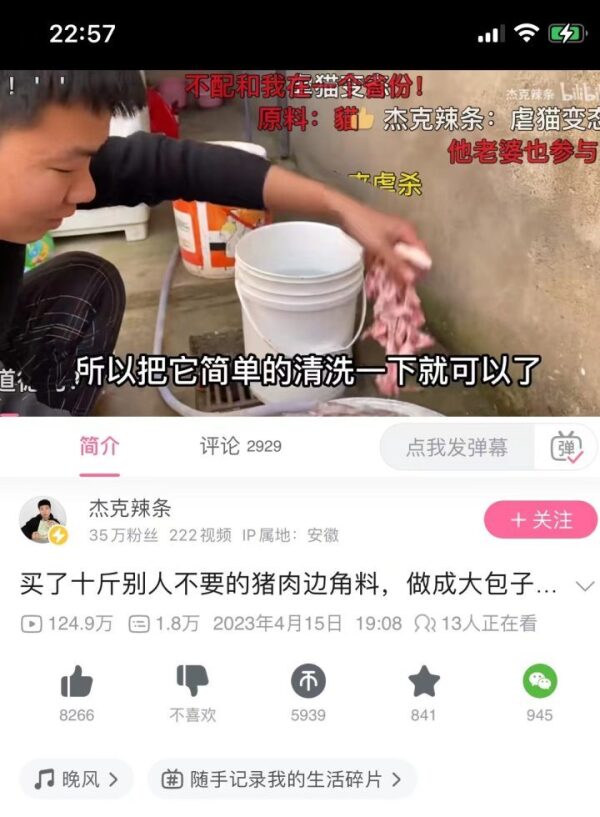Switch to the 评论 tab
Viewport: 600px width, 817px height.
(240, 447)
